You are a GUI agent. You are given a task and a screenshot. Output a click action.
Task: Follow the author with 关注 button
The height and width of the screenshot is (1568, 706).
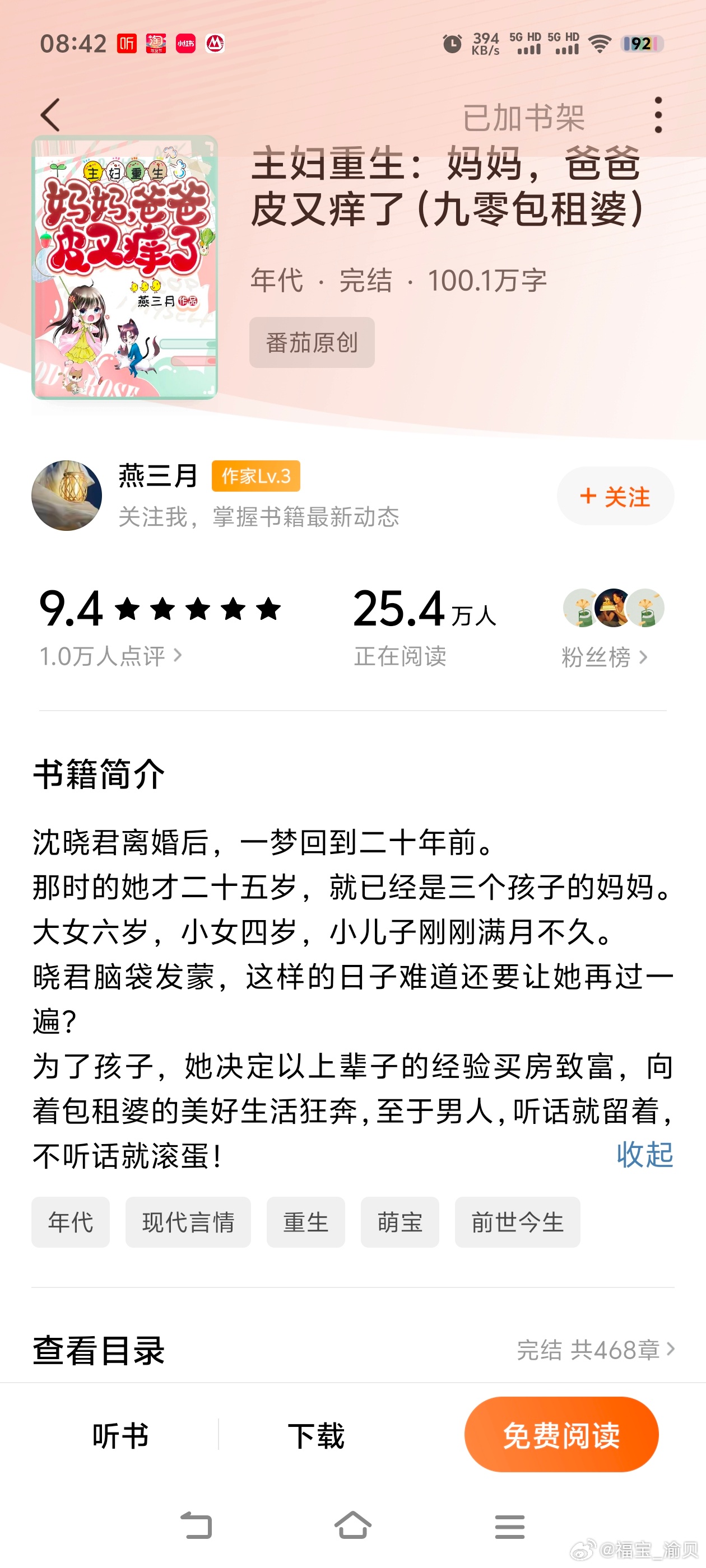(615, 496)
